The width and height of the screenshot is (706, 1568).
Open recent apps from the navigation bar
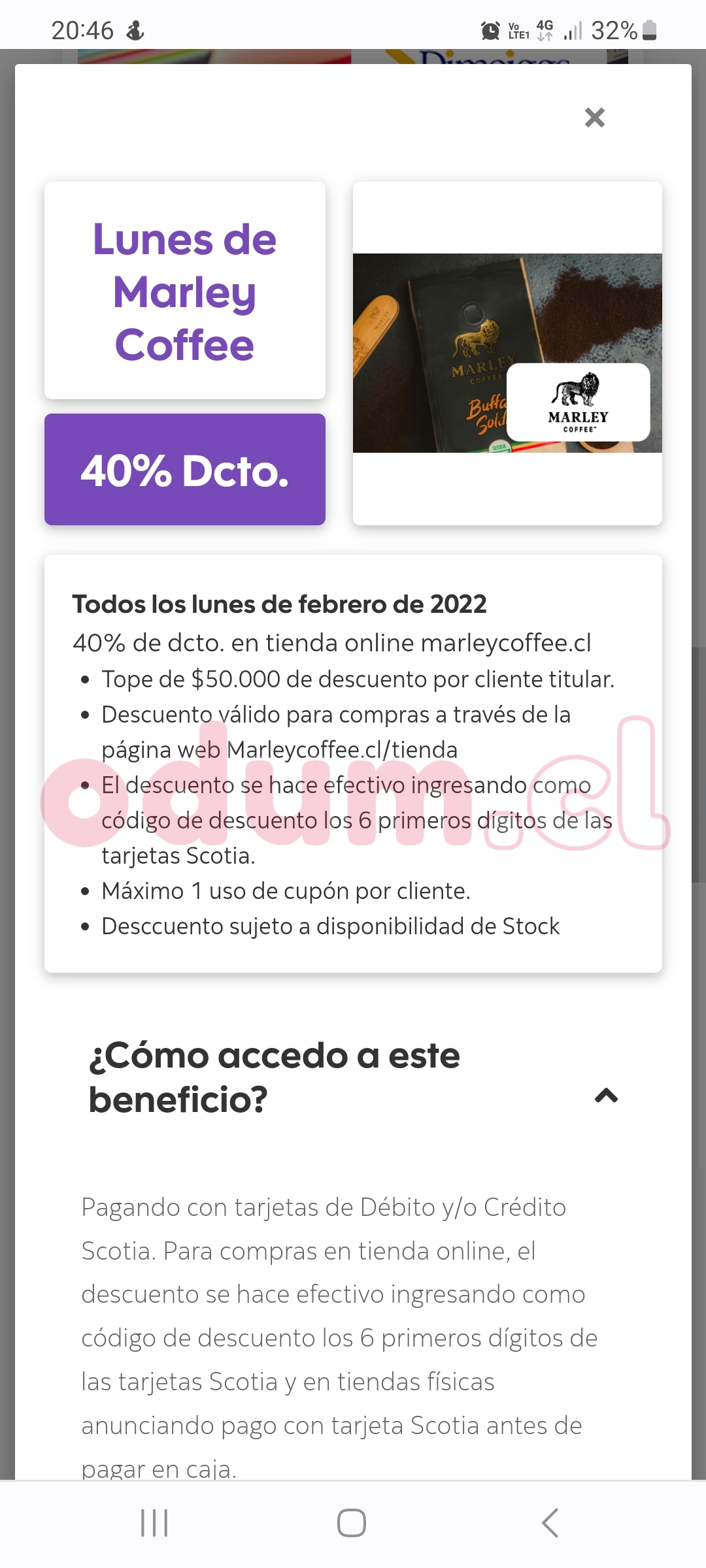[154, 1523]
